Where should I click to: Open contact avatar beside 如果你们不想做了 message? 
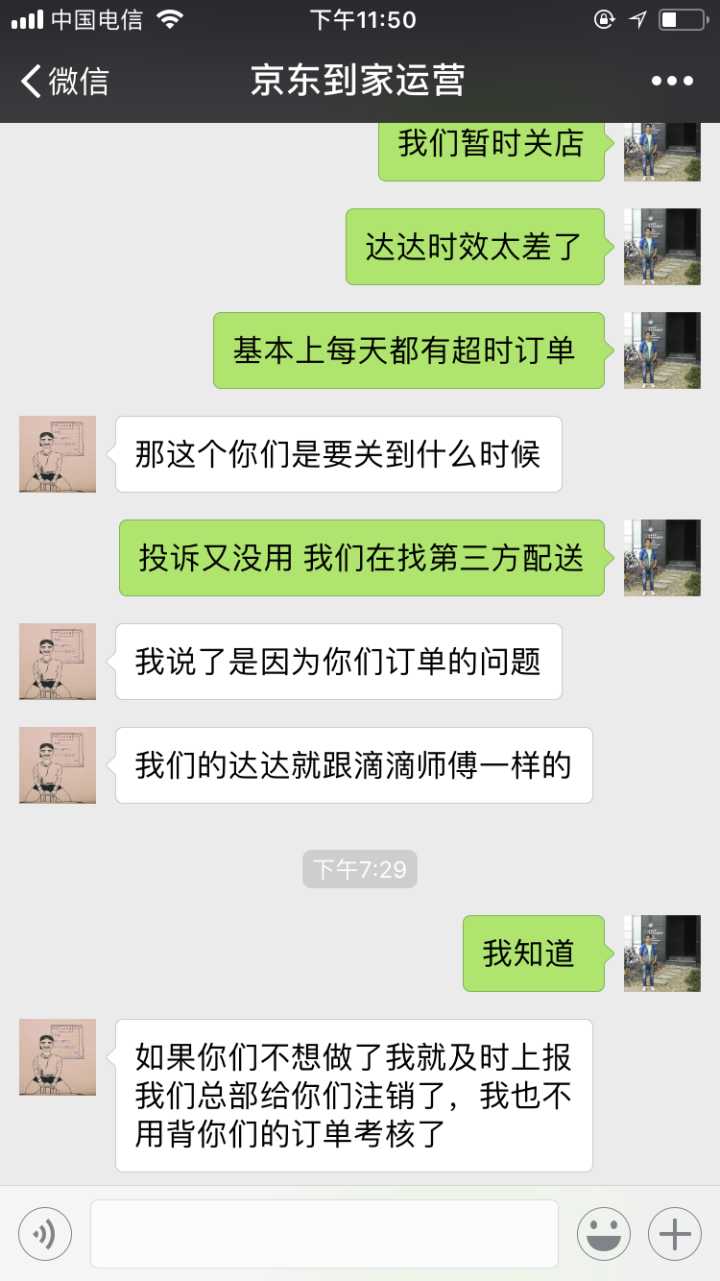pyautogui.click(x=58, y=1057)
